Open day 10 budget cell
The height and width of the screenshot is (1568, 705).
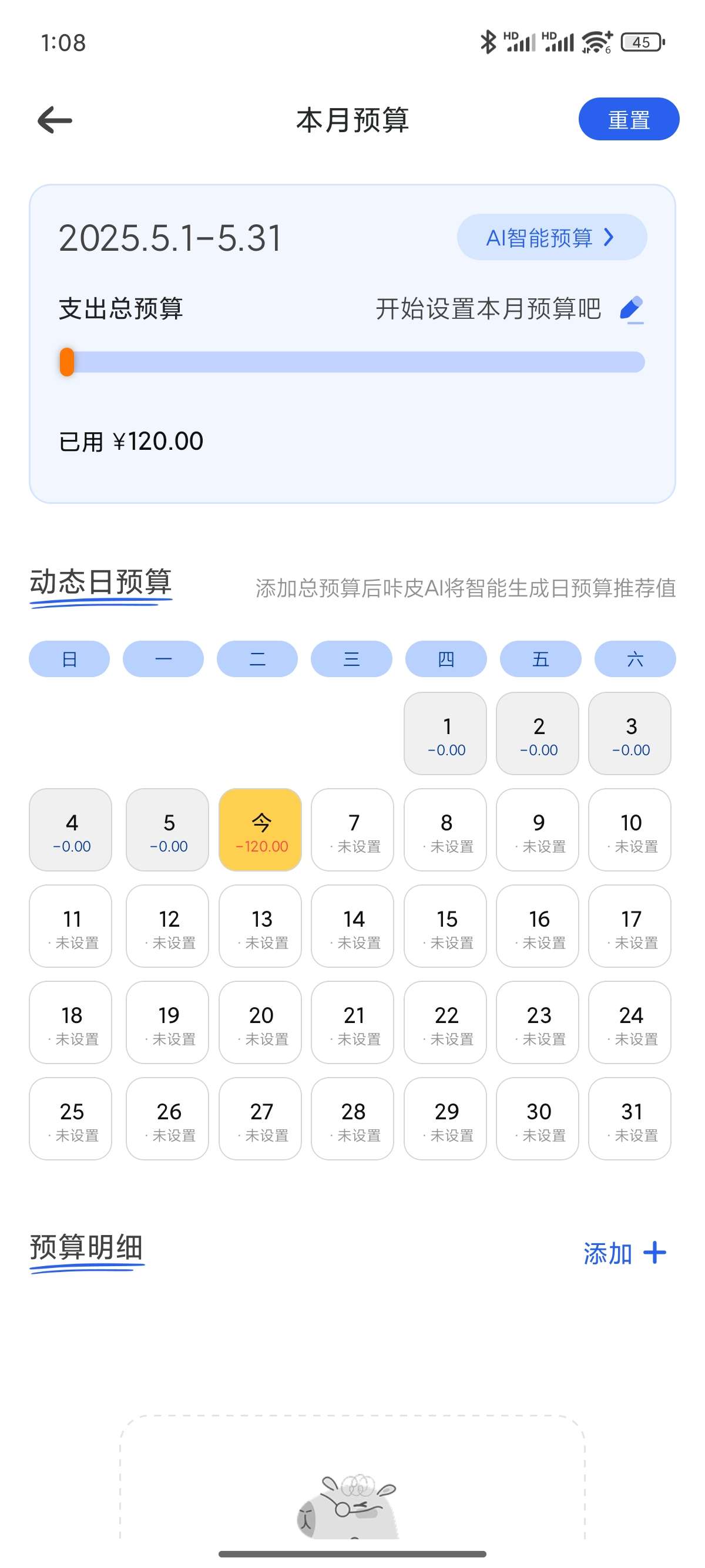(x=630, y=830)
